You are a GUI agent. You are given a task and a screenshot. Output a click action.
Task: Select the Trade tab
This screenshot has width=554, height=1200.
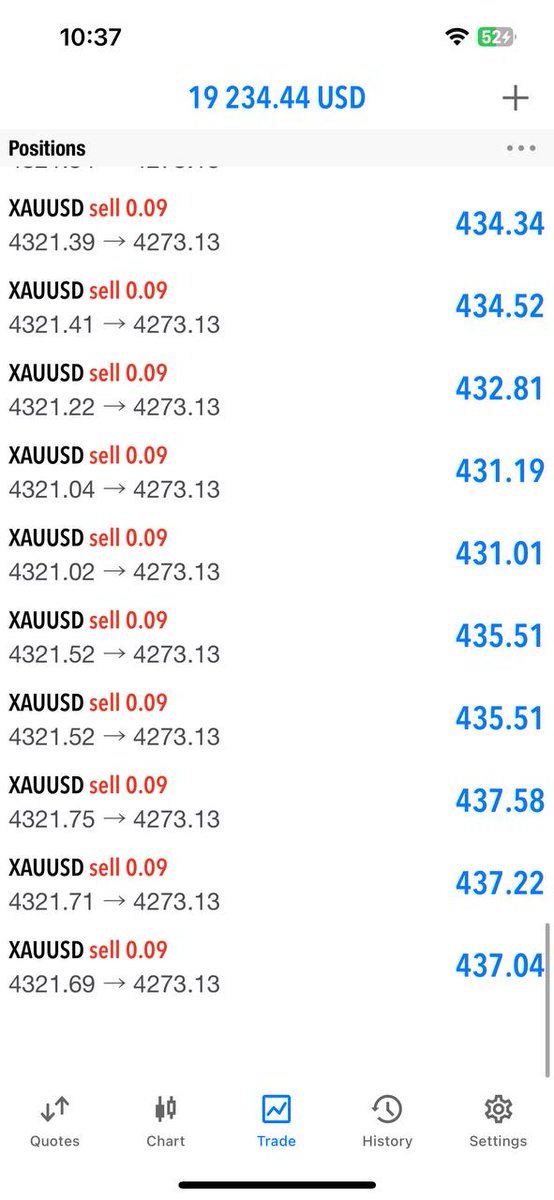(x=276, y=1122)
